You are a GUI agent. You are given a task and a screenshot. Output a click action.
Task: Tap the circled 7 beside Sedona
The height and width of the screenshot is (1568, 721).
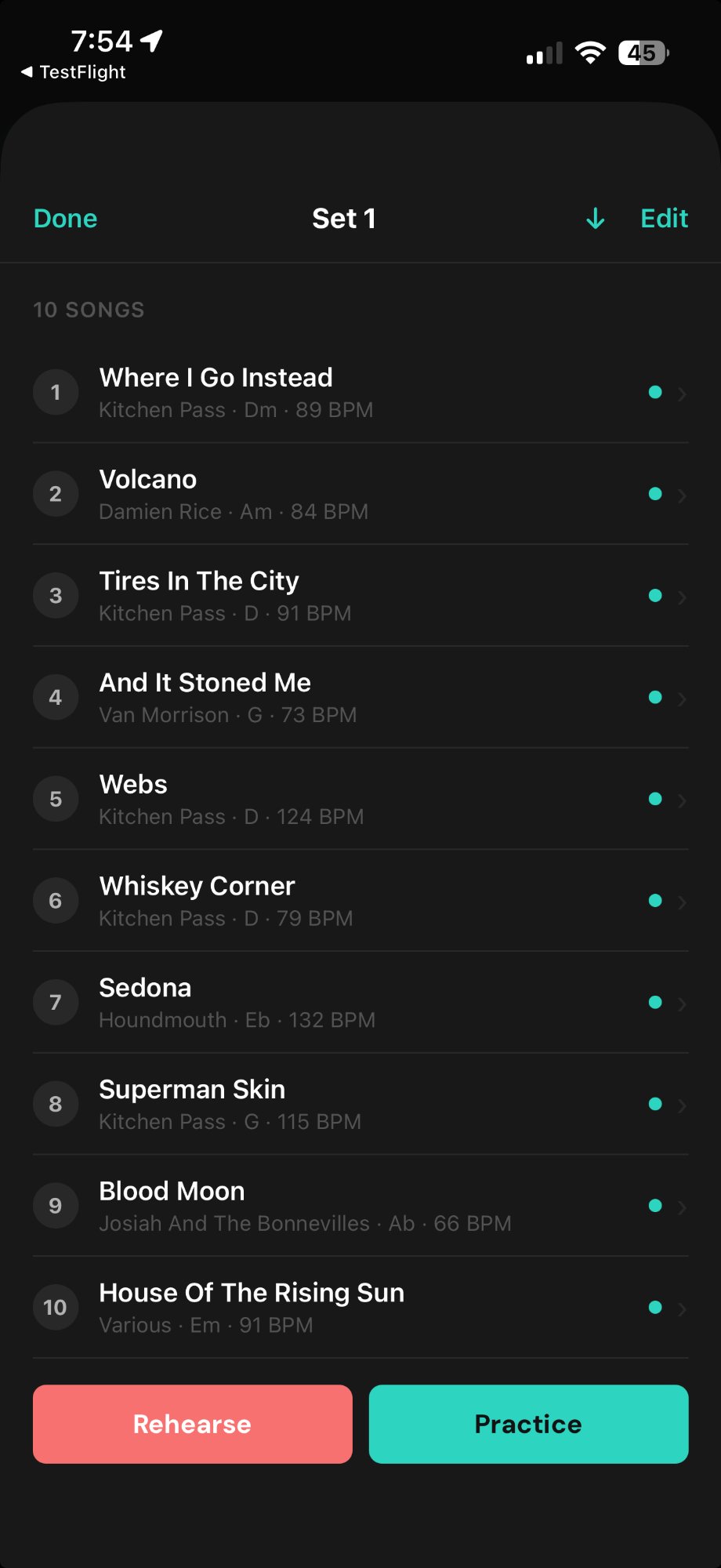(56, 1002)
